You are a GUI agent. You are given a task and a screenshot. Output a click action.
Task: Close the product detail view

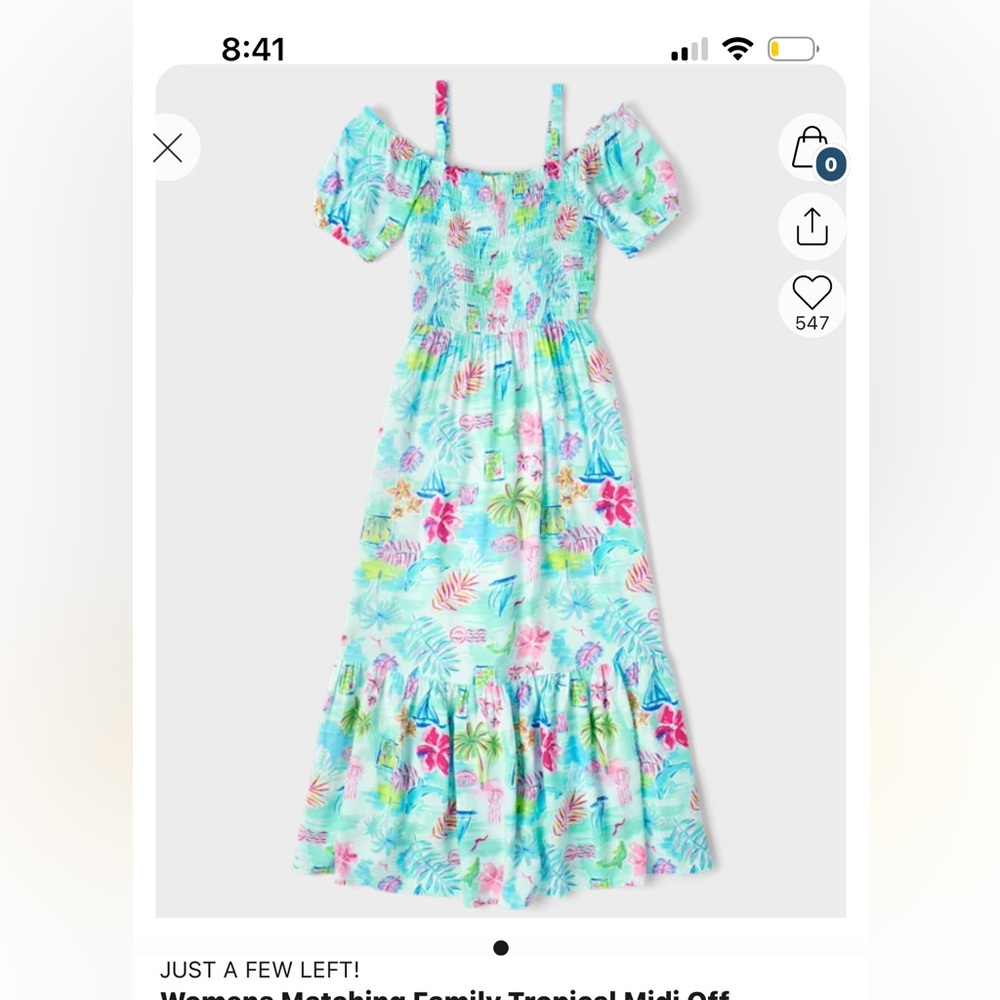(x=168, y=148)
